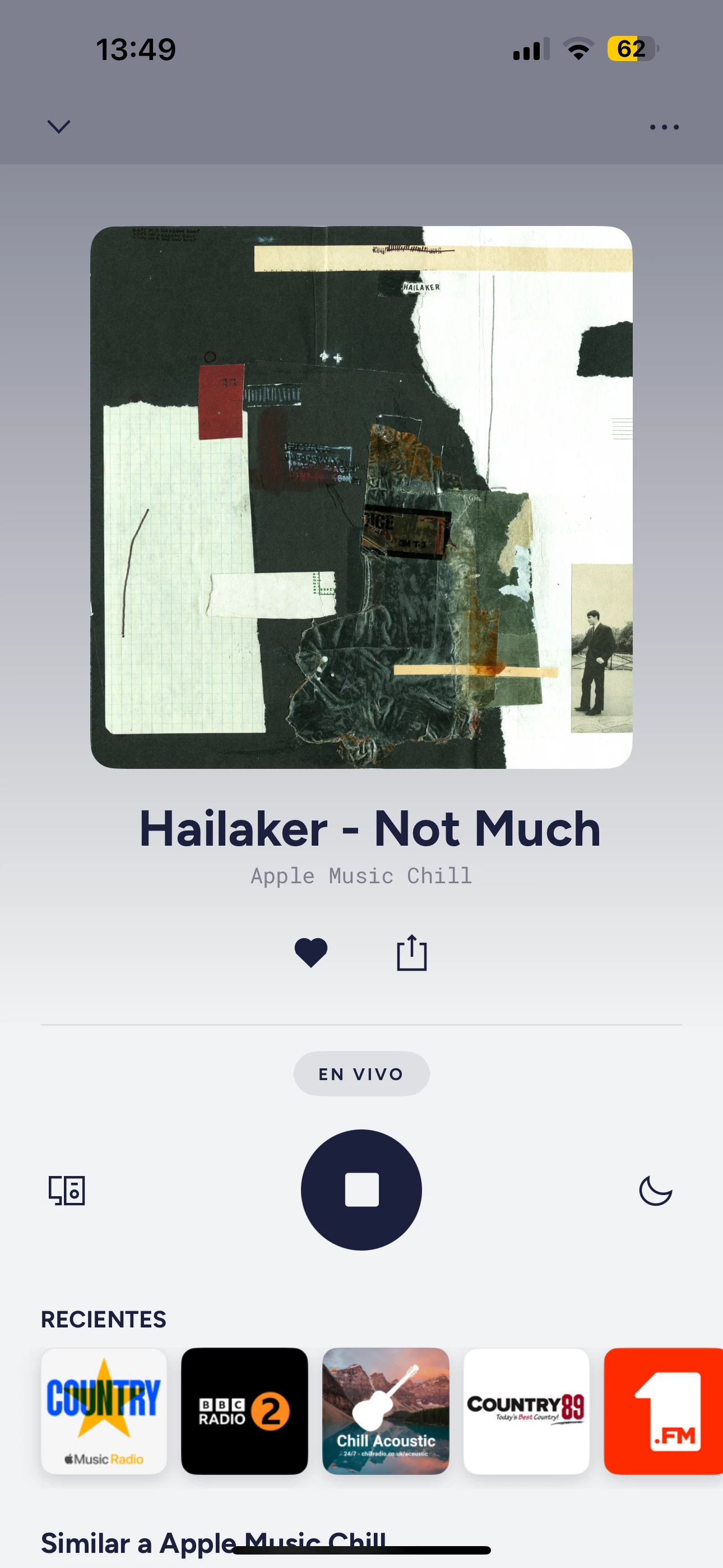This screenshot has width=723, height=1568.
Task: Play BBC Radio 2 from recents
Action: coord(245,1411)
